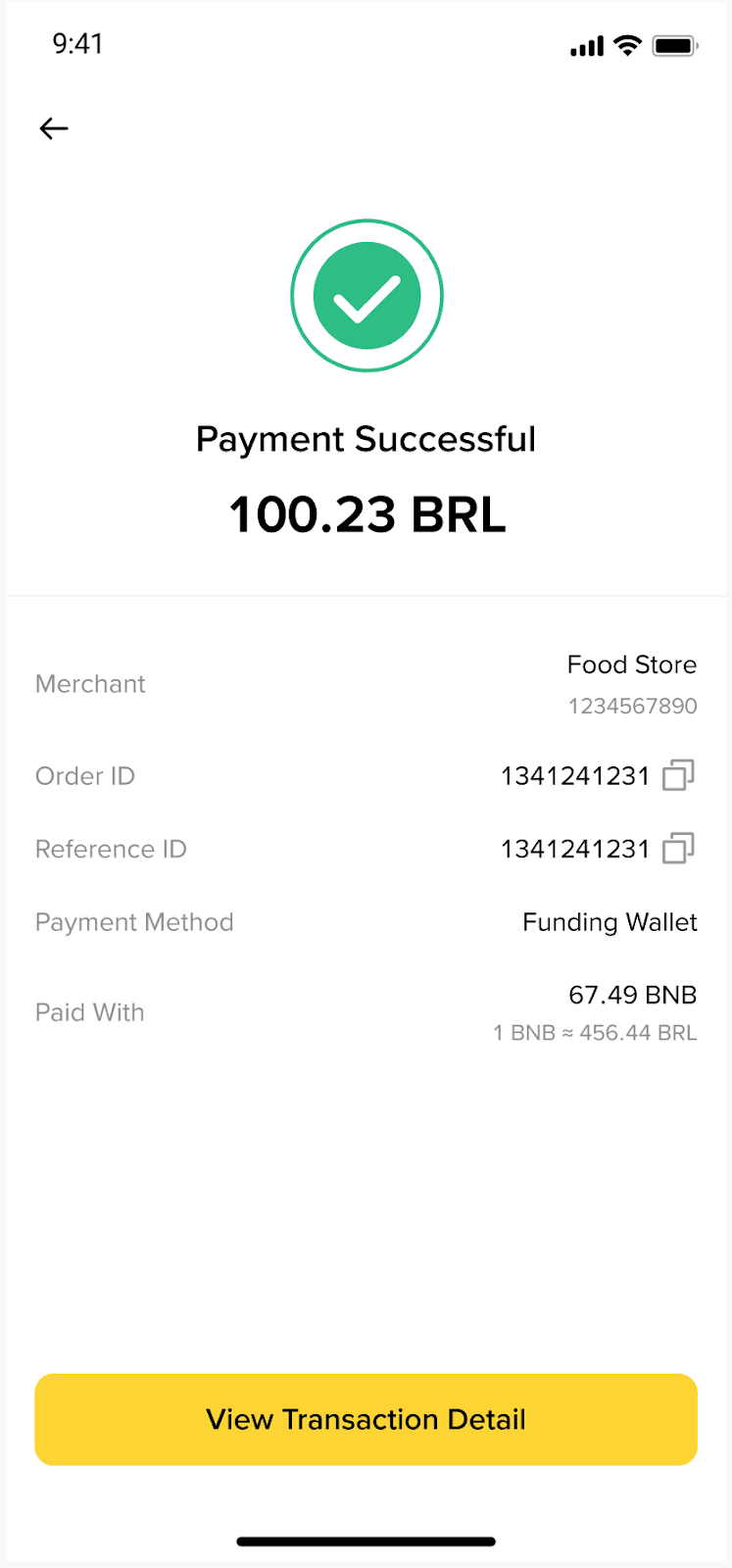Viewport: 732px width, 1568px height.
Task: Copy the Reference ID number
Action: (678, 848)
